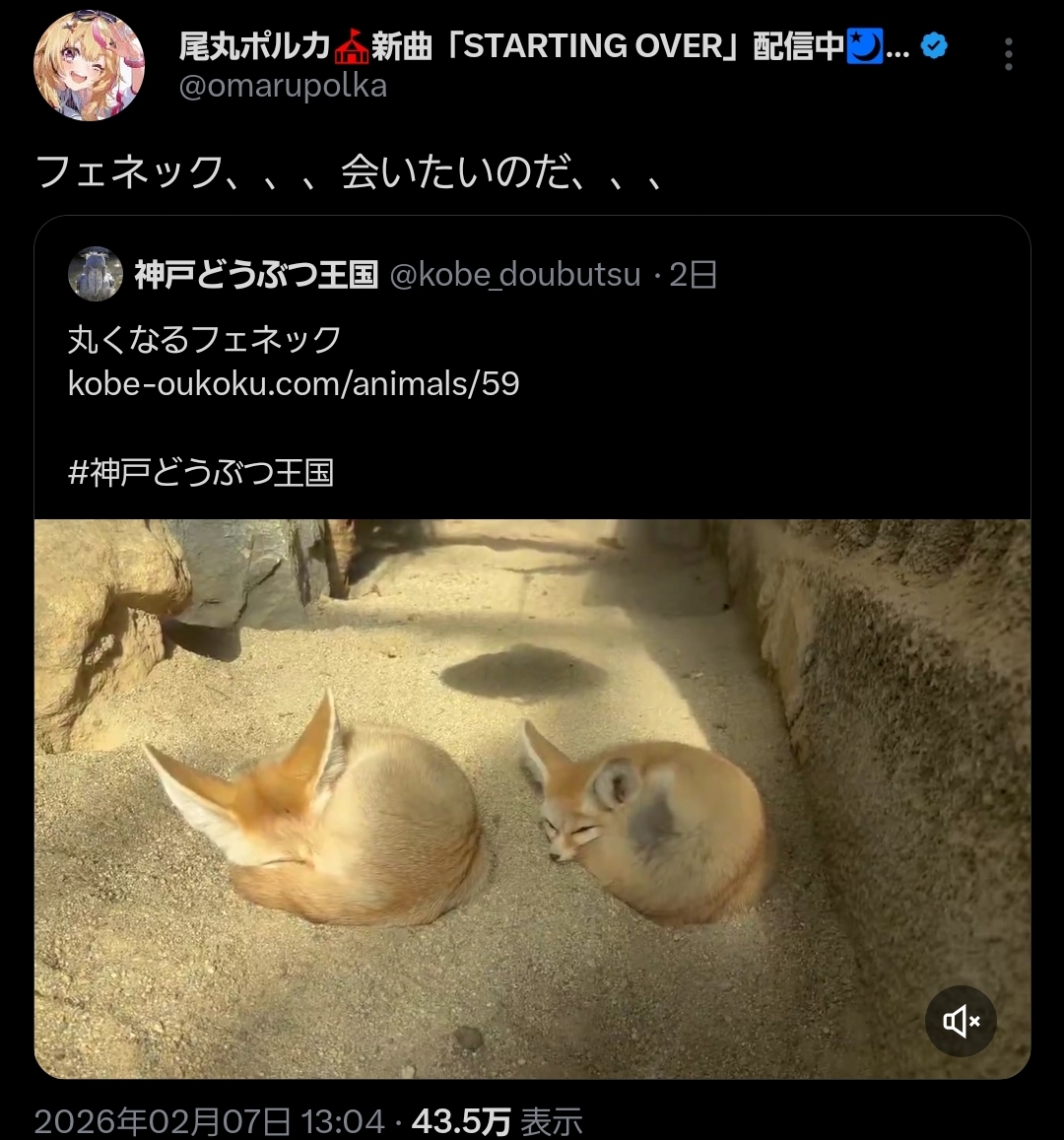The image size is (1064, 1140).
Task: Open 尾丸ポルカ's profile avatar
Action: [x=90, y=66]
